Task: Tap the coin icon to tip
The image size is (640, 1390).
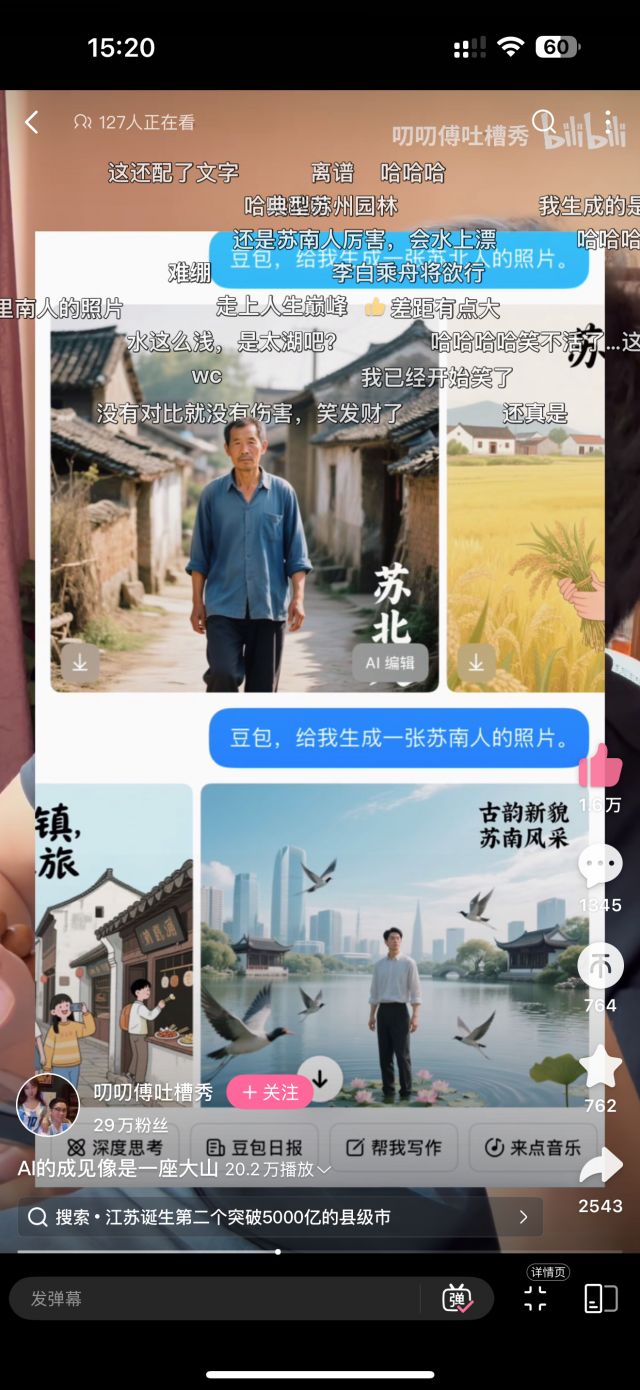Action: [600, 966]
